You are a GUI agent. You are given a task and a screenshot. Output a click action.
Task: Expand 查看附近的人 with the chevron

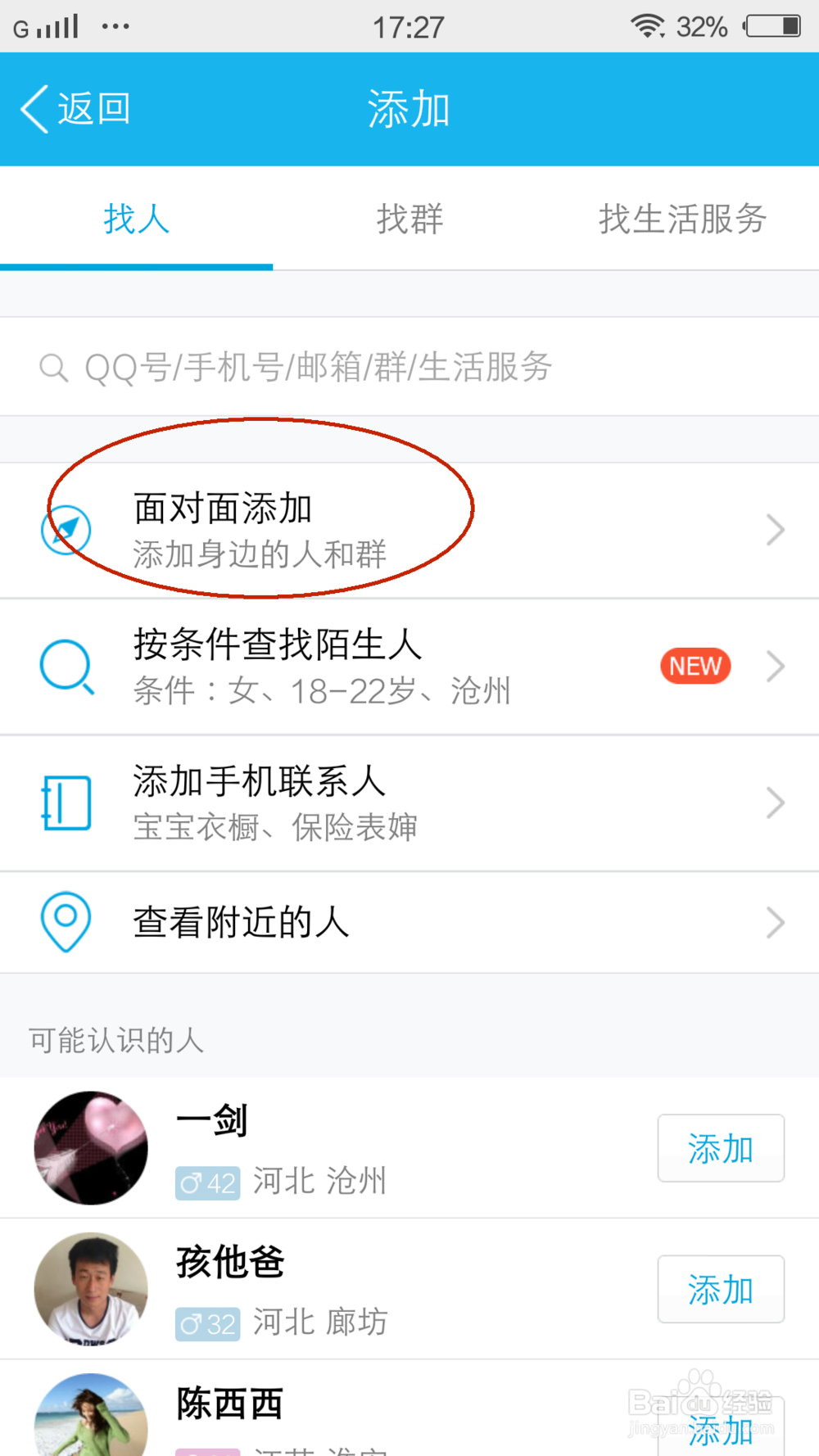click(x=775, y=922)
